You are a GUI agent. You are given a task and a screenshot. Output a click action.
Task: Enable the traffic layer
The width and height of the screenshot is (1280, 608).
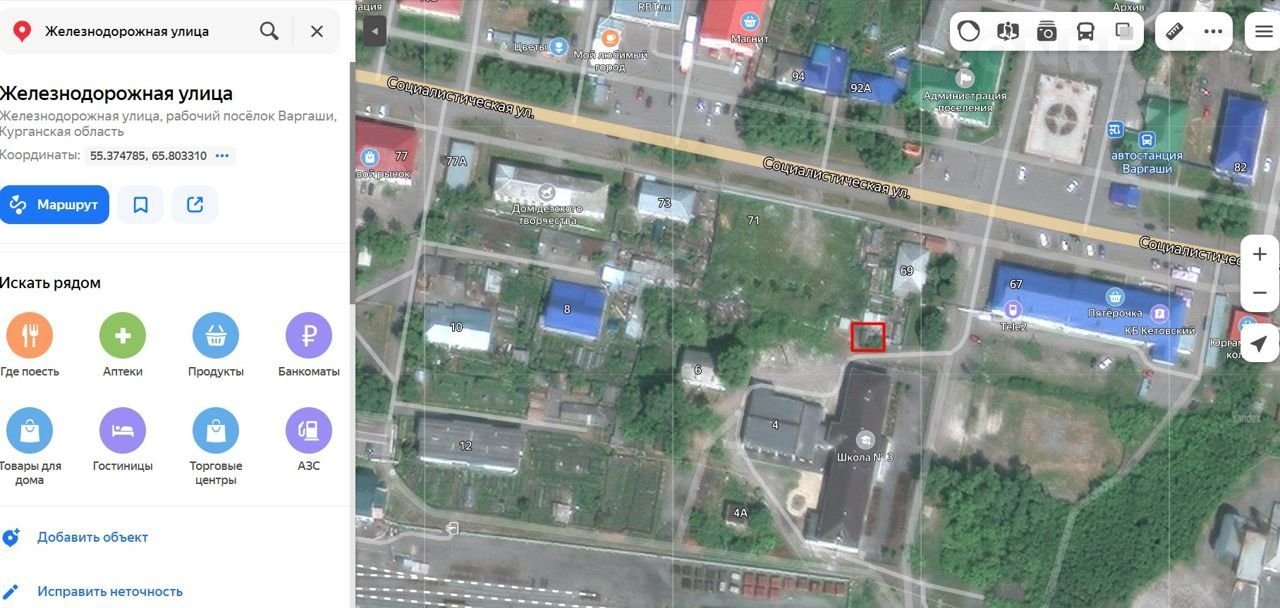(x=968, y=31)
